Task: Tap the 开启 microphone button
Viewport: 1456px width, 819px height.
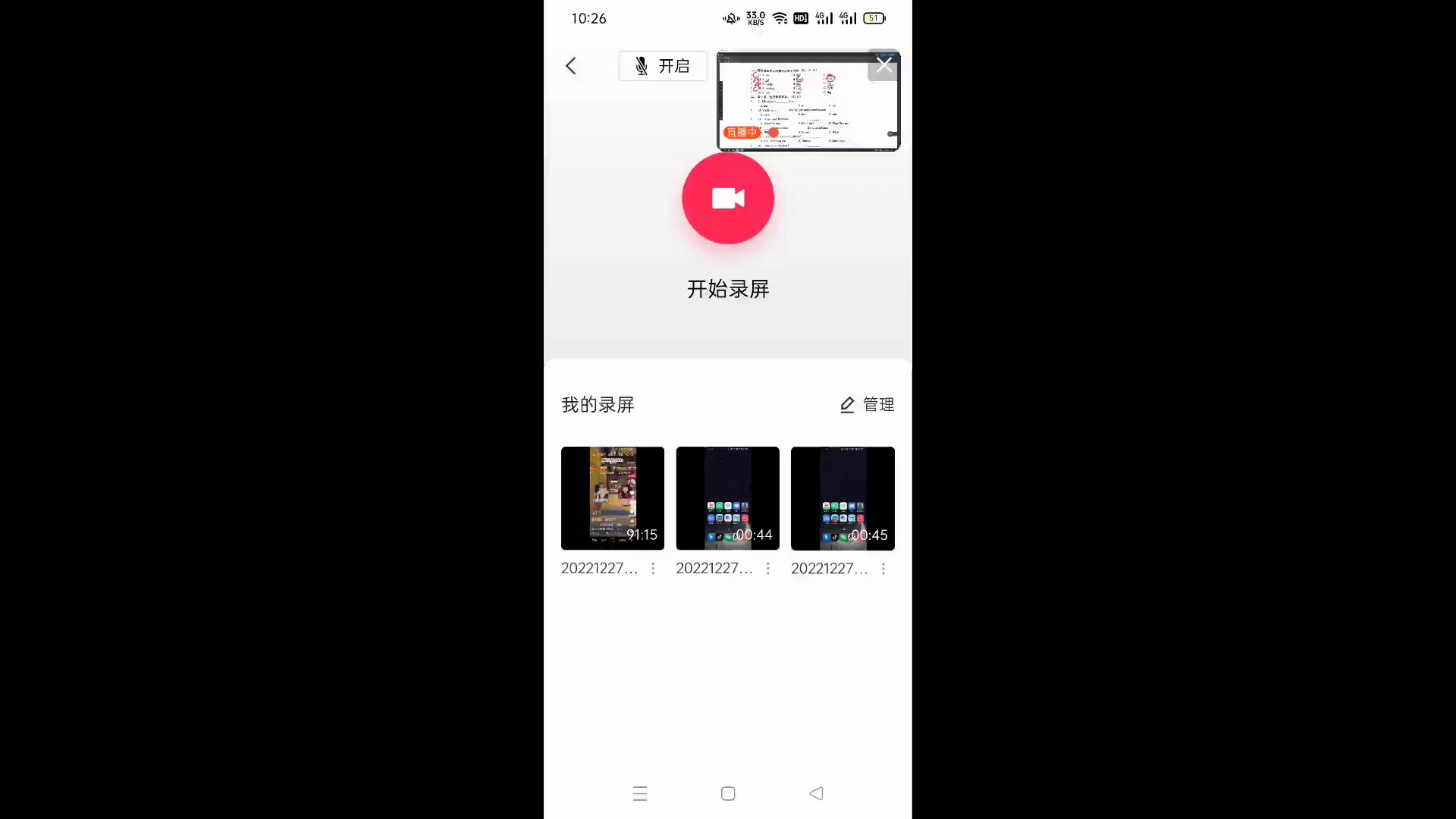Action: click(662, 66)
